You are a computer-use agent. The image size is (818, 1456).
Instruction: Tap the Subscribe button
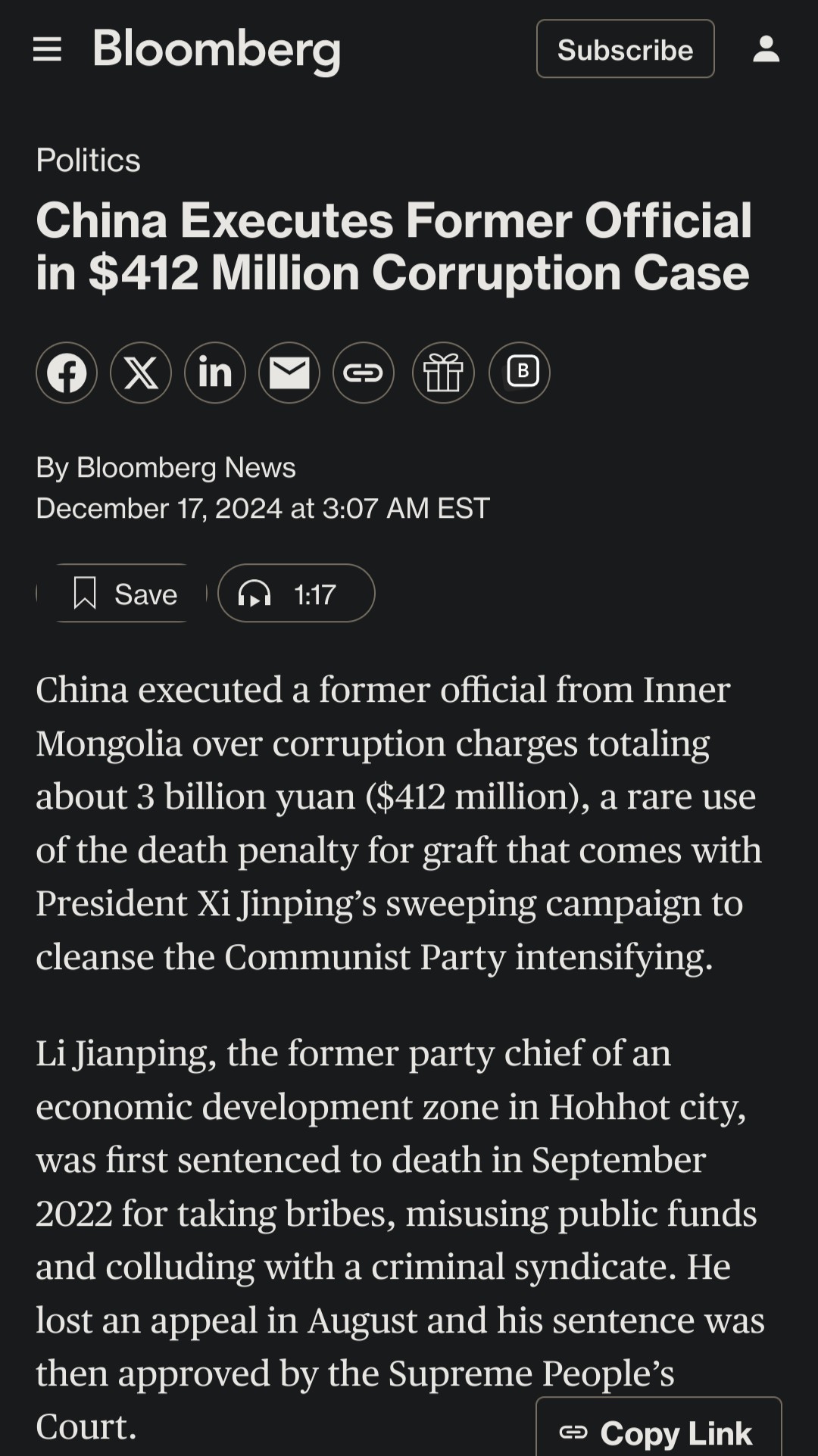pyautogui.click(x=625, y=49)
